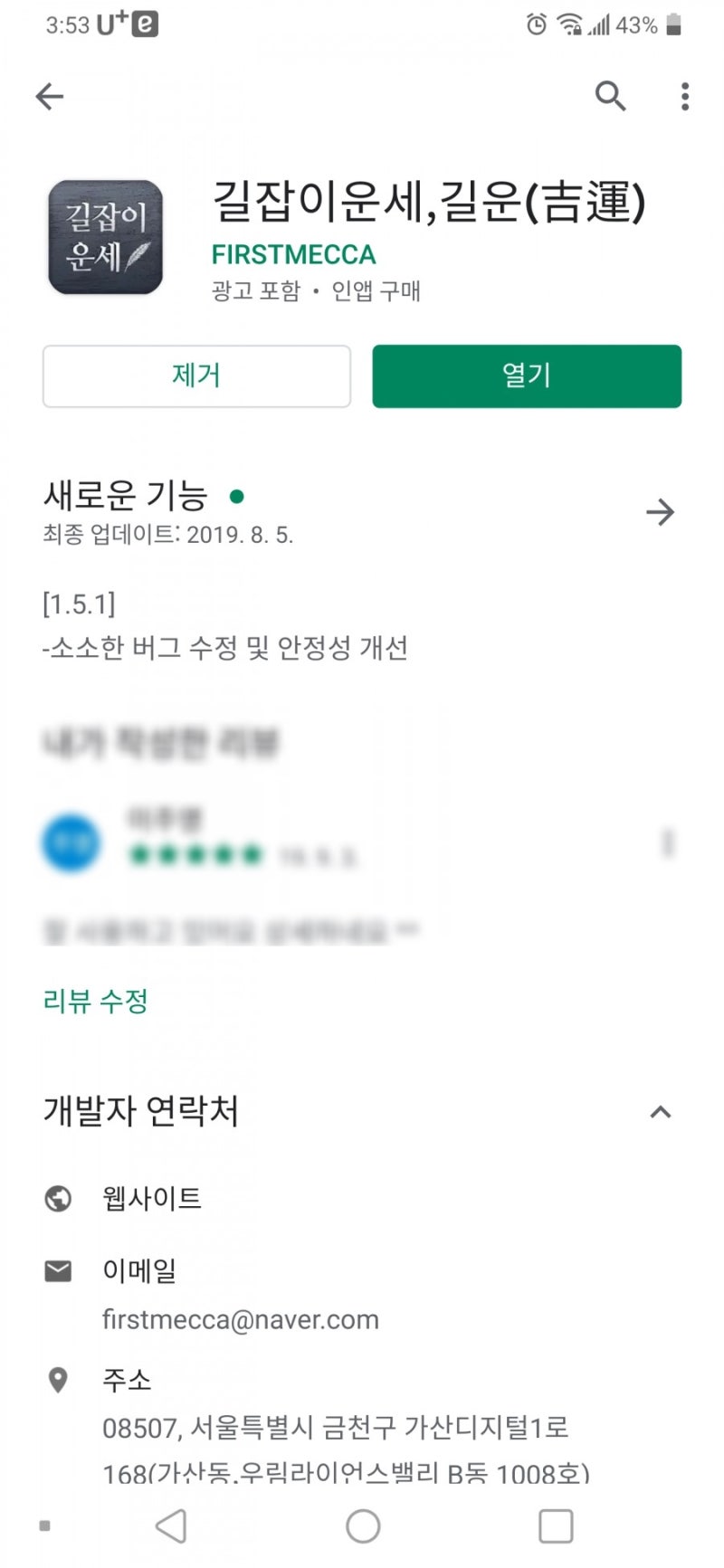
Task: Open the three-dot overflow menu at the top
Action: click(x=685, y=96)
